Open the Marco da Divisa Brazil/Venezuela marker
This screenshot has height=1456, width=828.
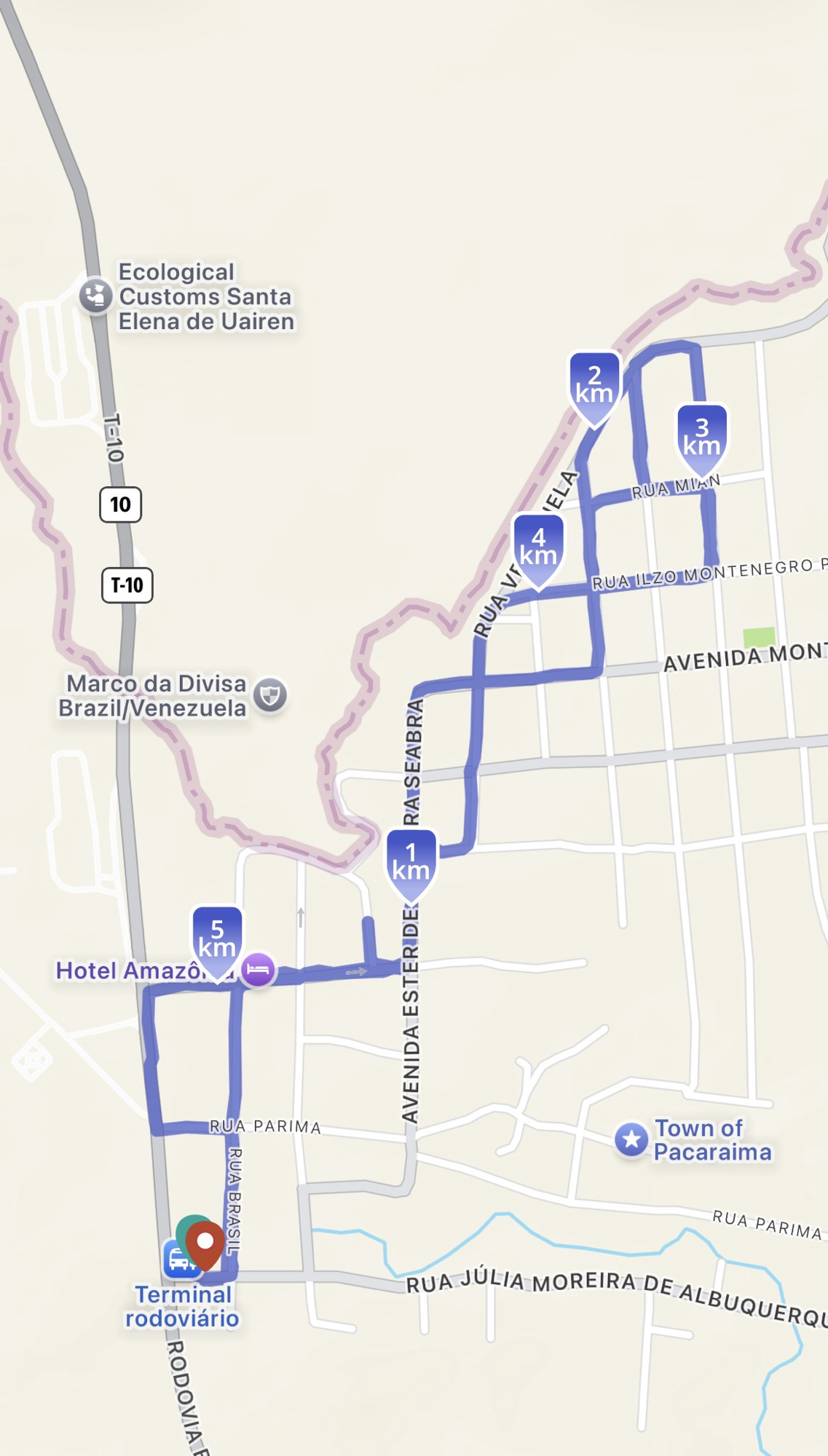pyautogui.click(x=270, y=695)
